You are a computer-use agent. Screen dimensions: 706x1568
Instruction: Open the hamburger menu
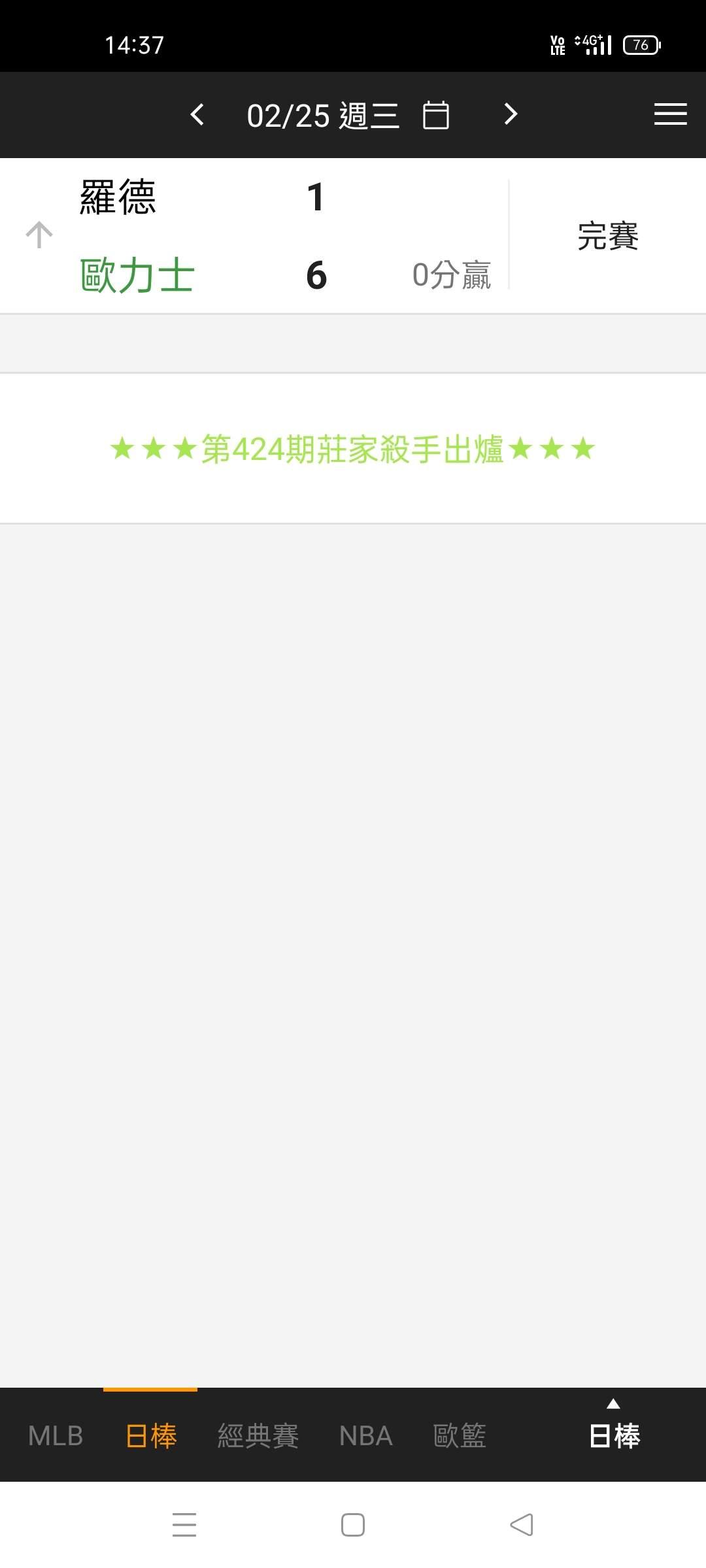click(670, 114)
